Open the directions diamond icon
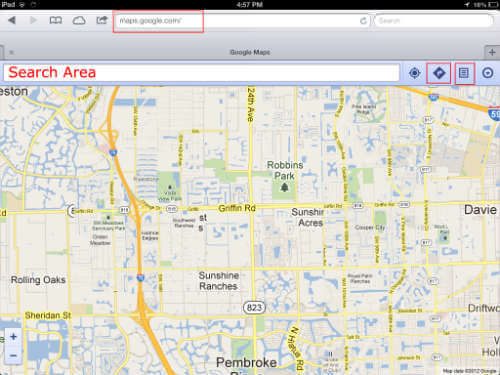This screenshot has width=500, height=375. (439, 73)
